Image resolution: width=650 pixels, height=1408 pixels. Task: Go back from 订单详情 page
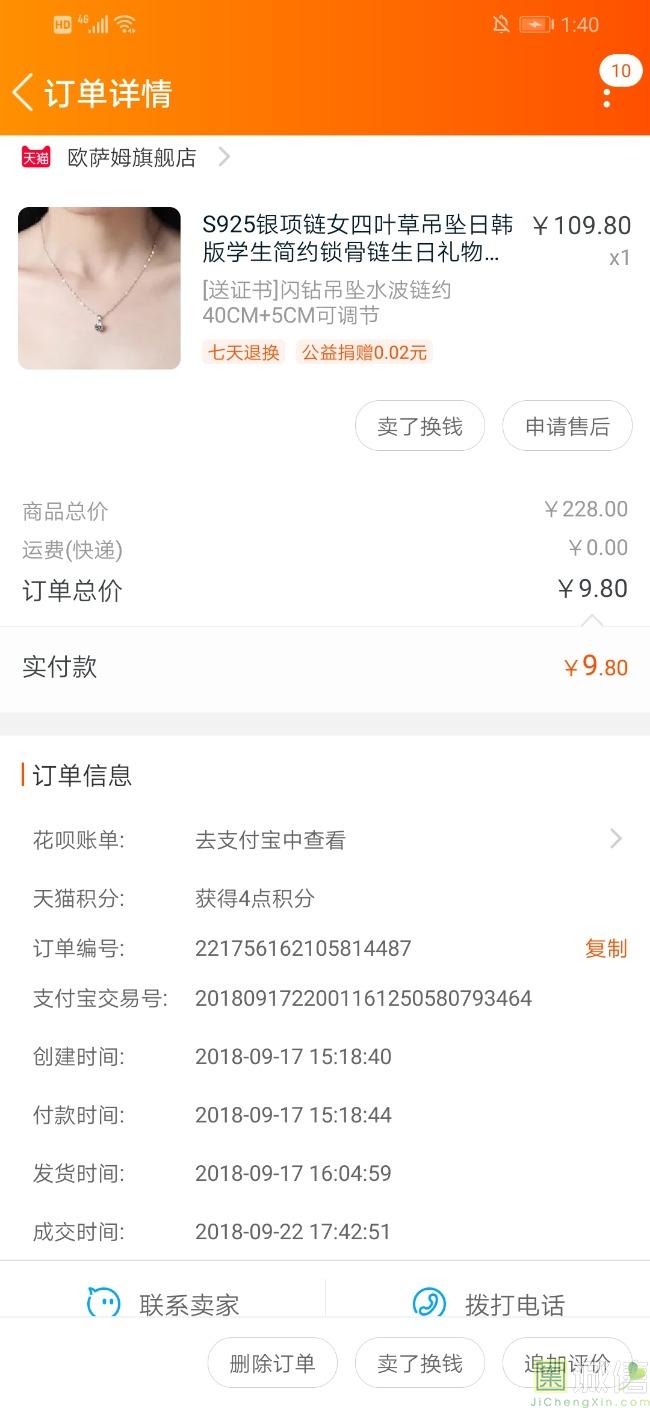click(24, 93)
